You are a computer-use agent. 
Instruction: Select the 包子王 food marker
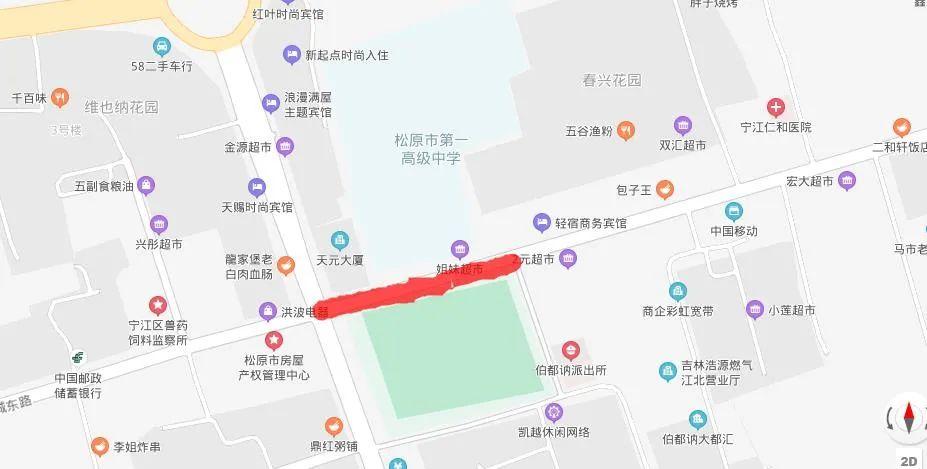pyautogui.click(x=665, y=188)
